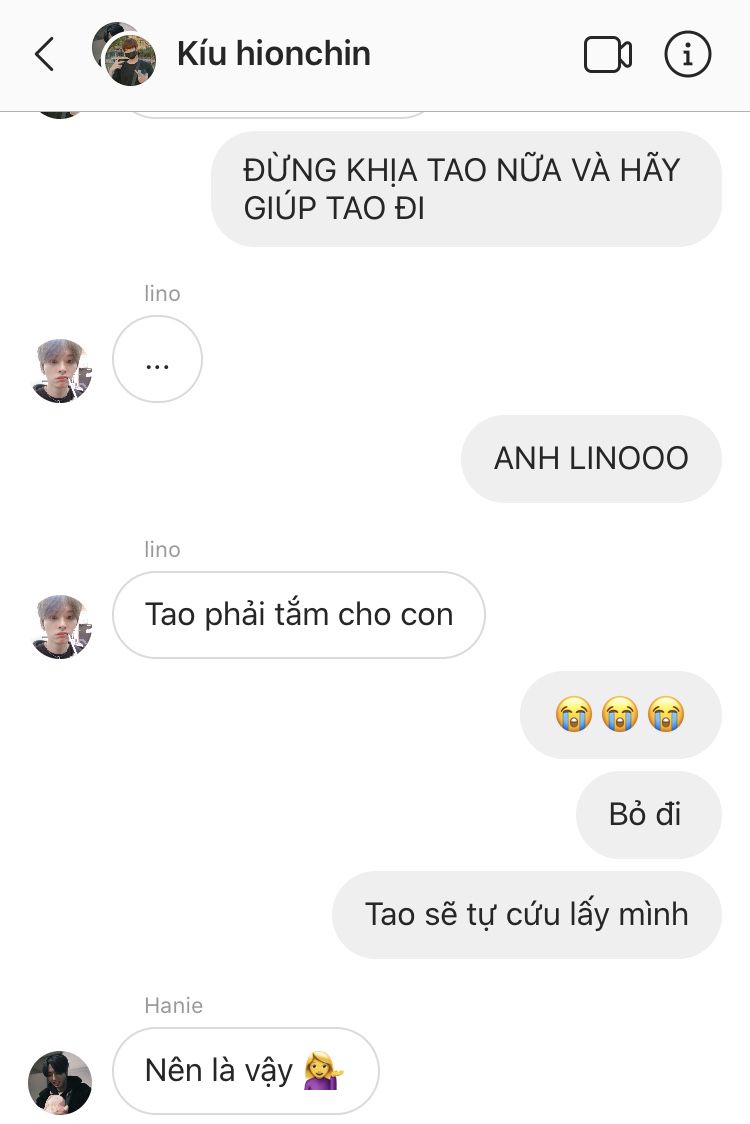Start a video call
The image size is (750, 1124).
point(607,54)
